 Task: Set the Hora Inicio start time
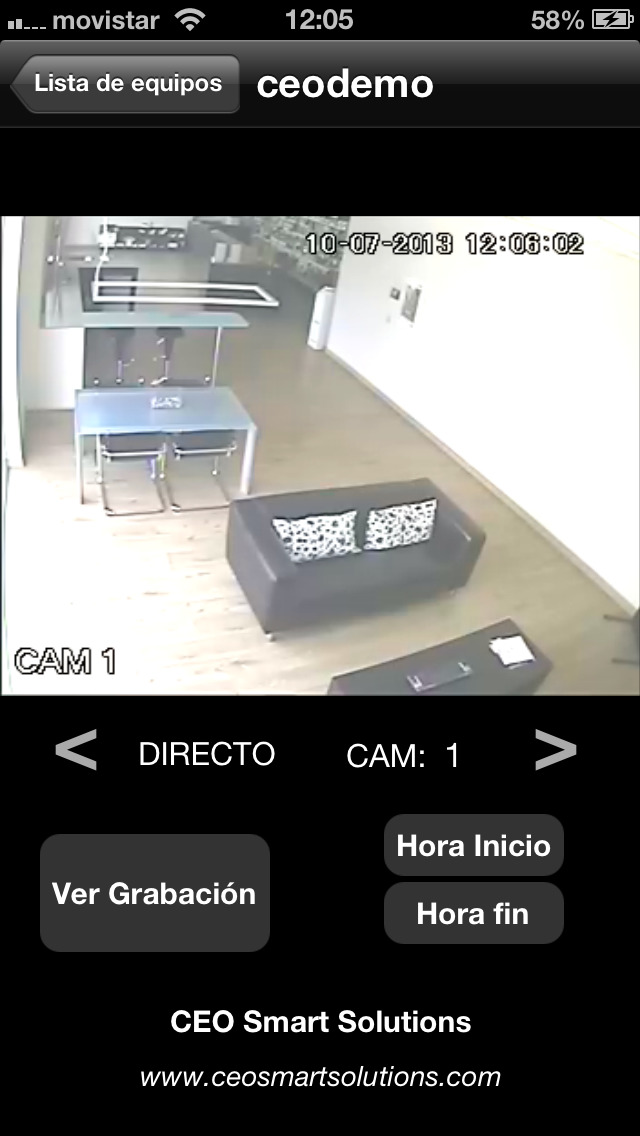coord(474,845)
